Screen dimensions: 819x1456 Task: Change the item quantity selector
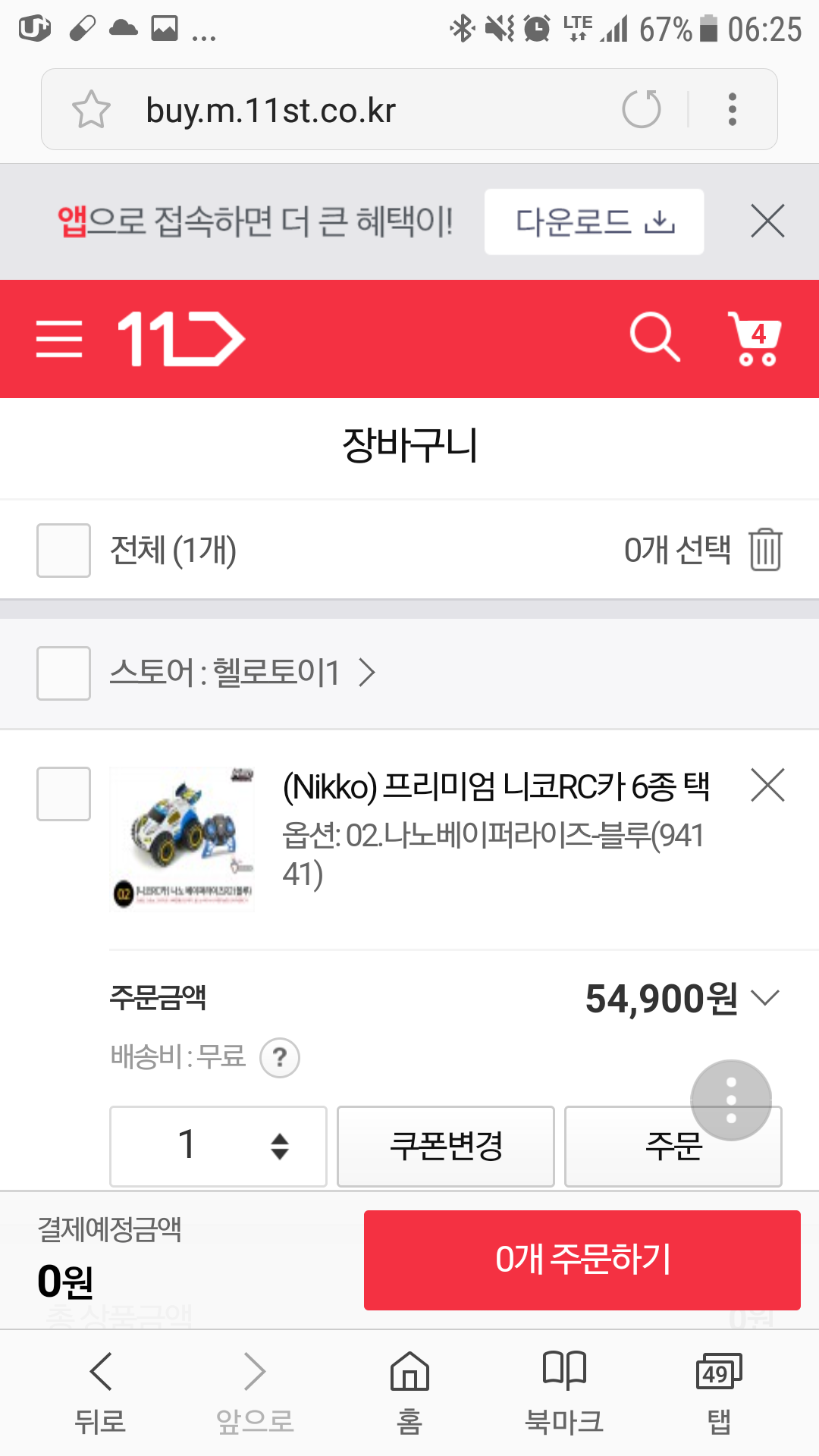click(218, 1146)
